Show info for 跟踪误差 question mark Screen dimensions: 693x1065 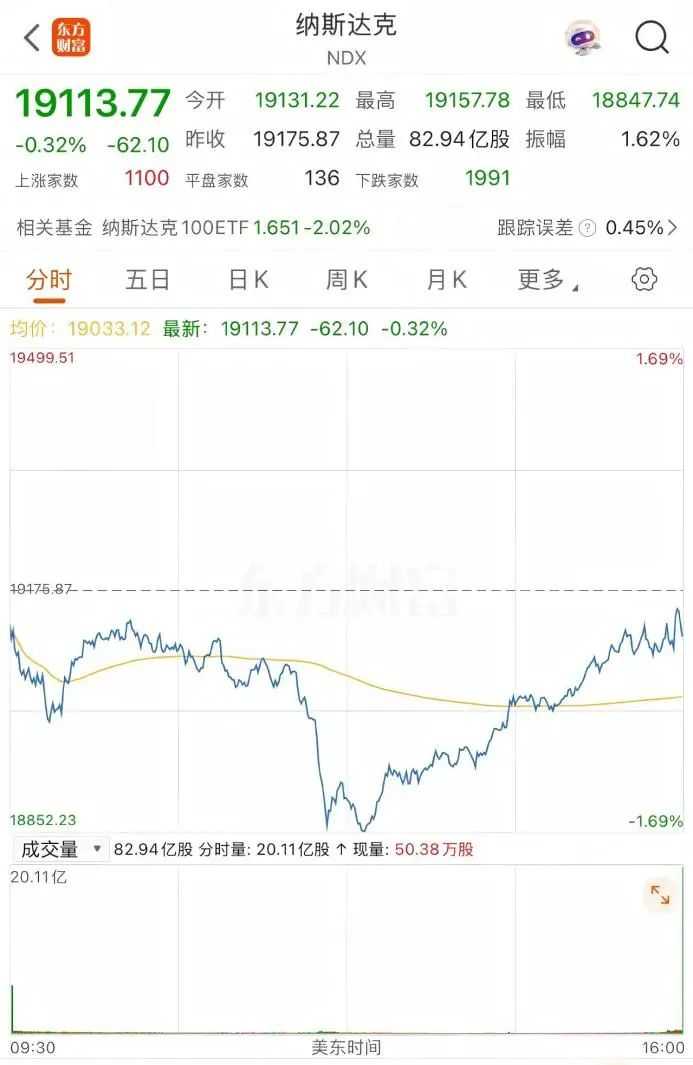[x=587, y=228]
